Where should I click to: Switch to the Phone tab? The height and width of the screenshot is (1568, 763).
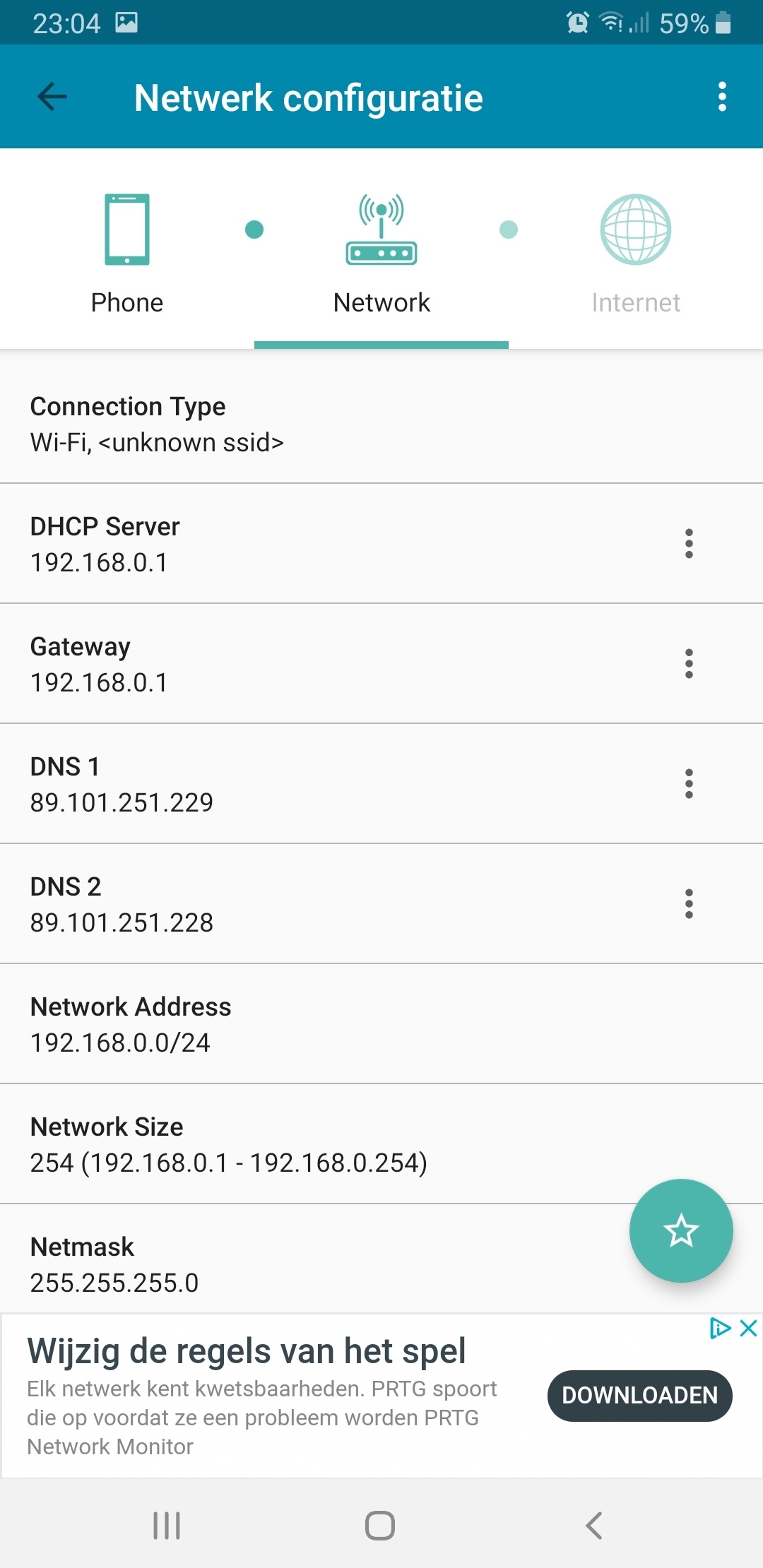(127, 251)
